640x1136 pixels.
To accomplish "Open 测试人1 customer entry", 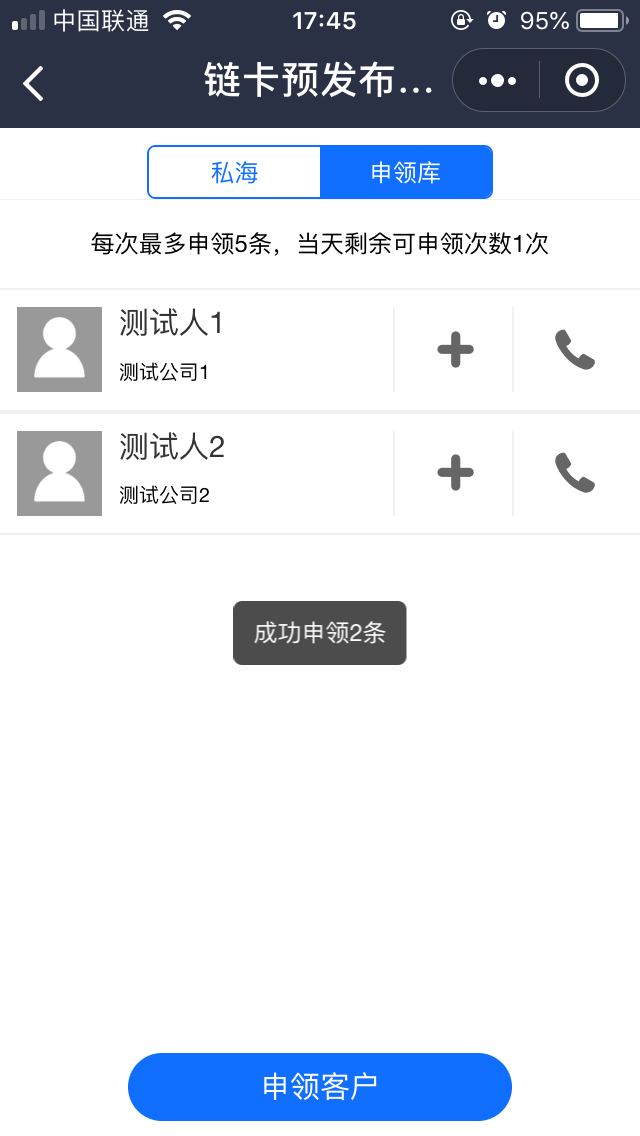I will coord(200,348).
